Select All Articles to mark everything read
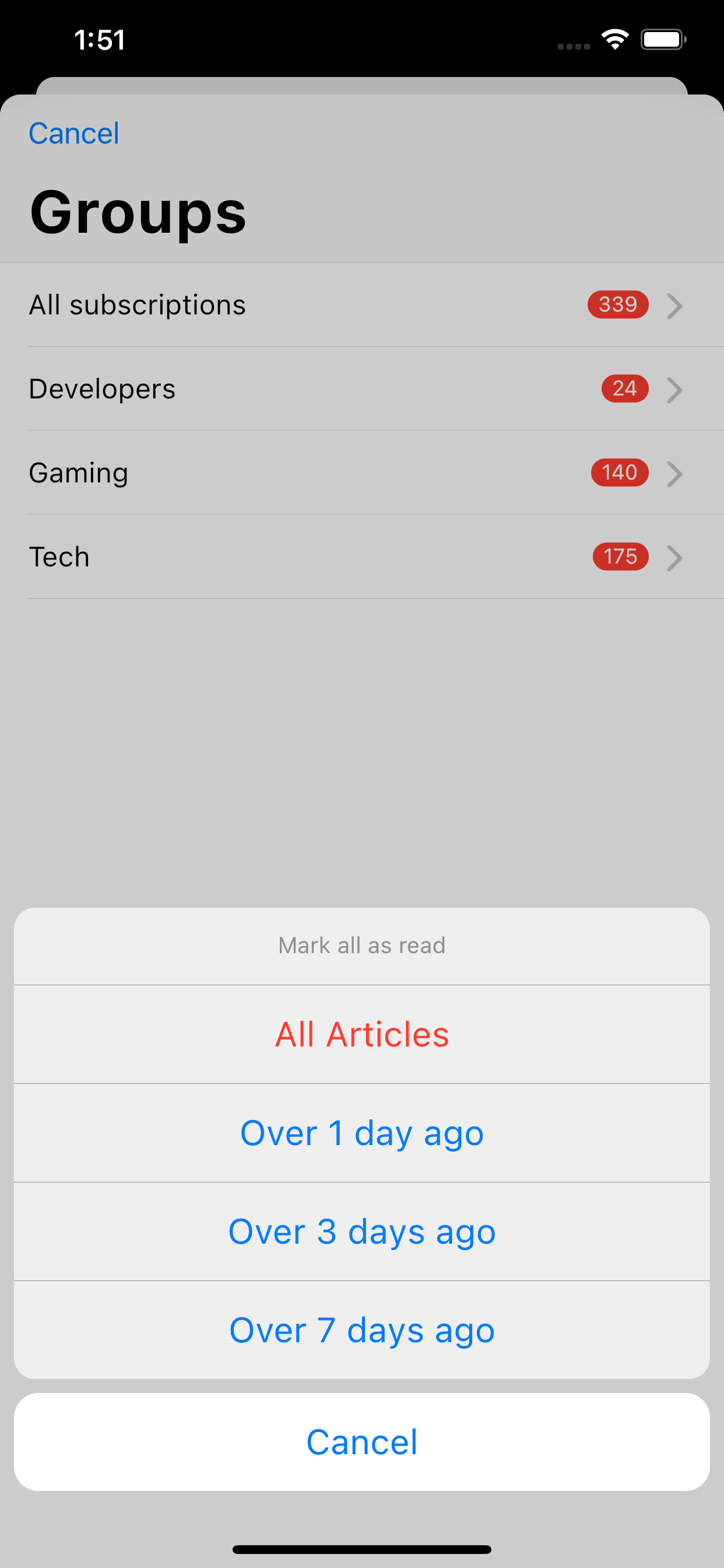This screenshot has height=1568, width=724. 361,1034
